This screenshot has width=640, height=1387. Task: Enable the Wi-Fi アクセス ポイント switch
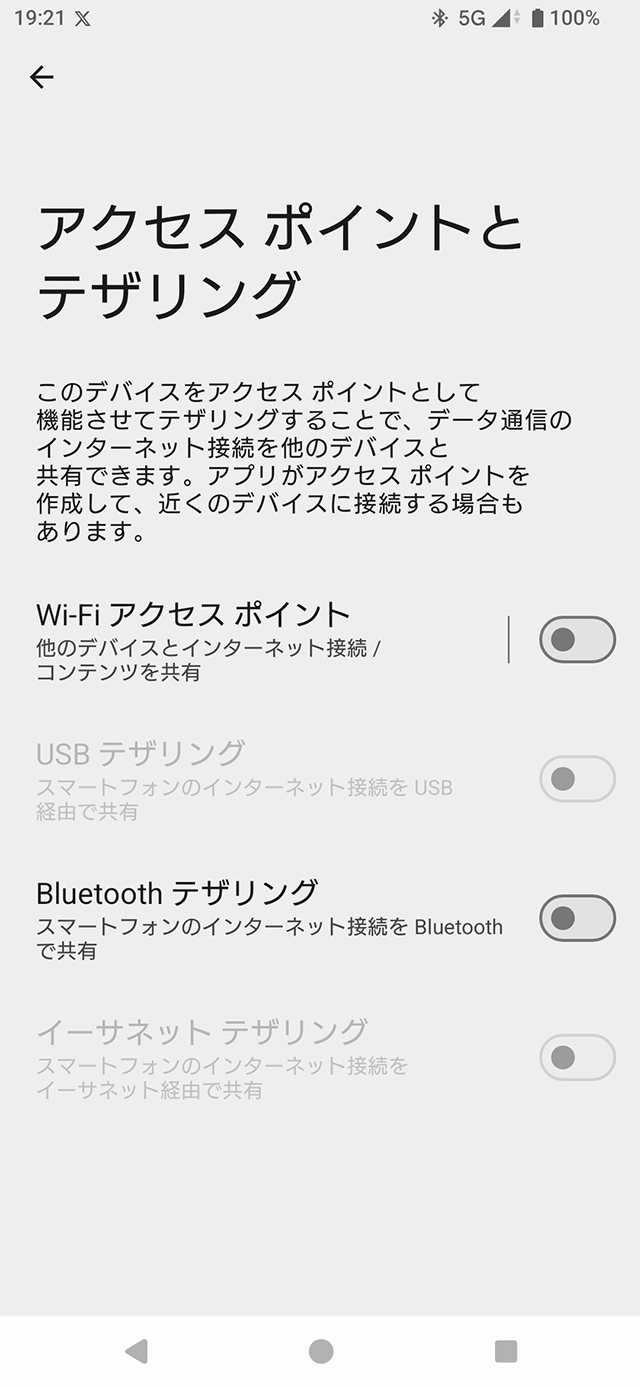pos(577,640)
